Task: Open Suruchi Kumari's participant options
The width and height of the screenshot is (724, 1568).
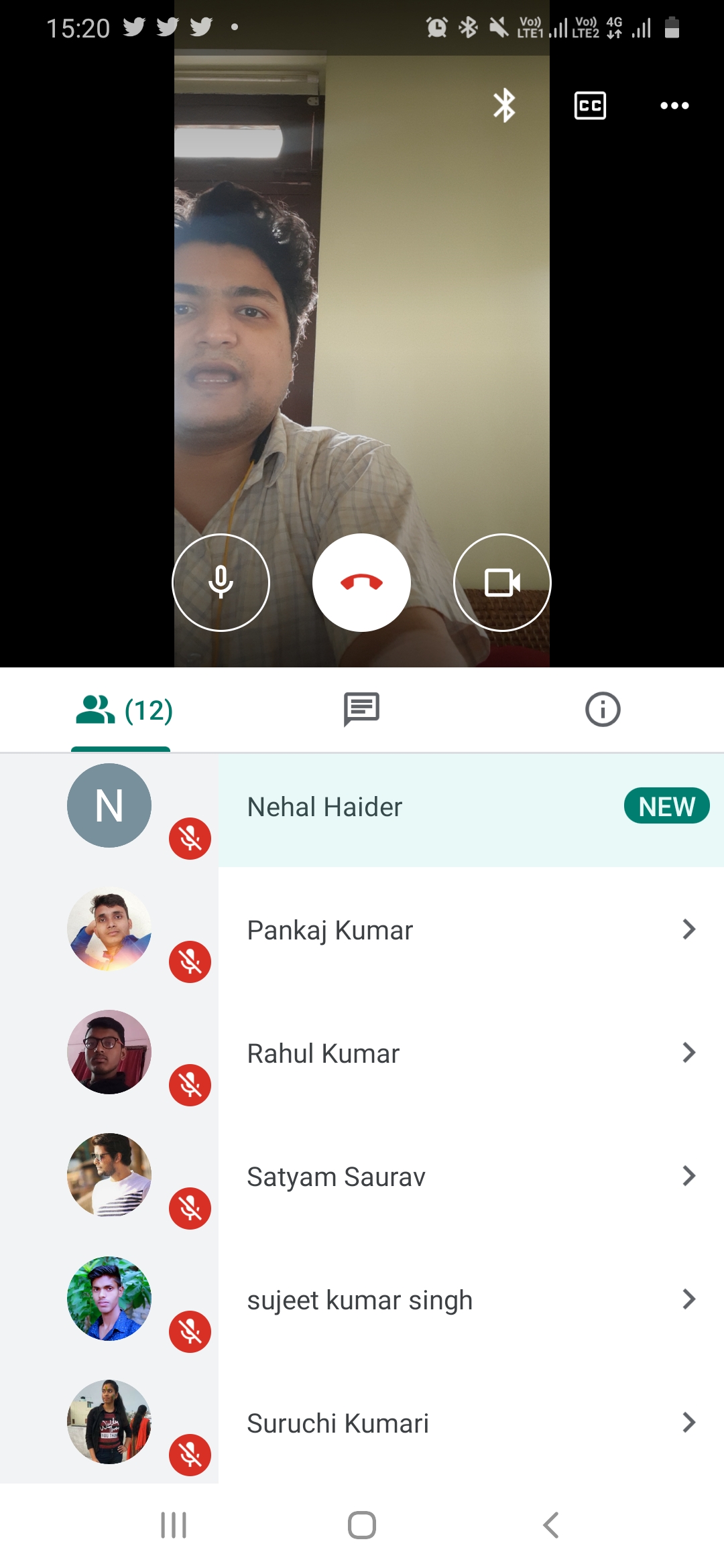Action: coord(688,1423)
